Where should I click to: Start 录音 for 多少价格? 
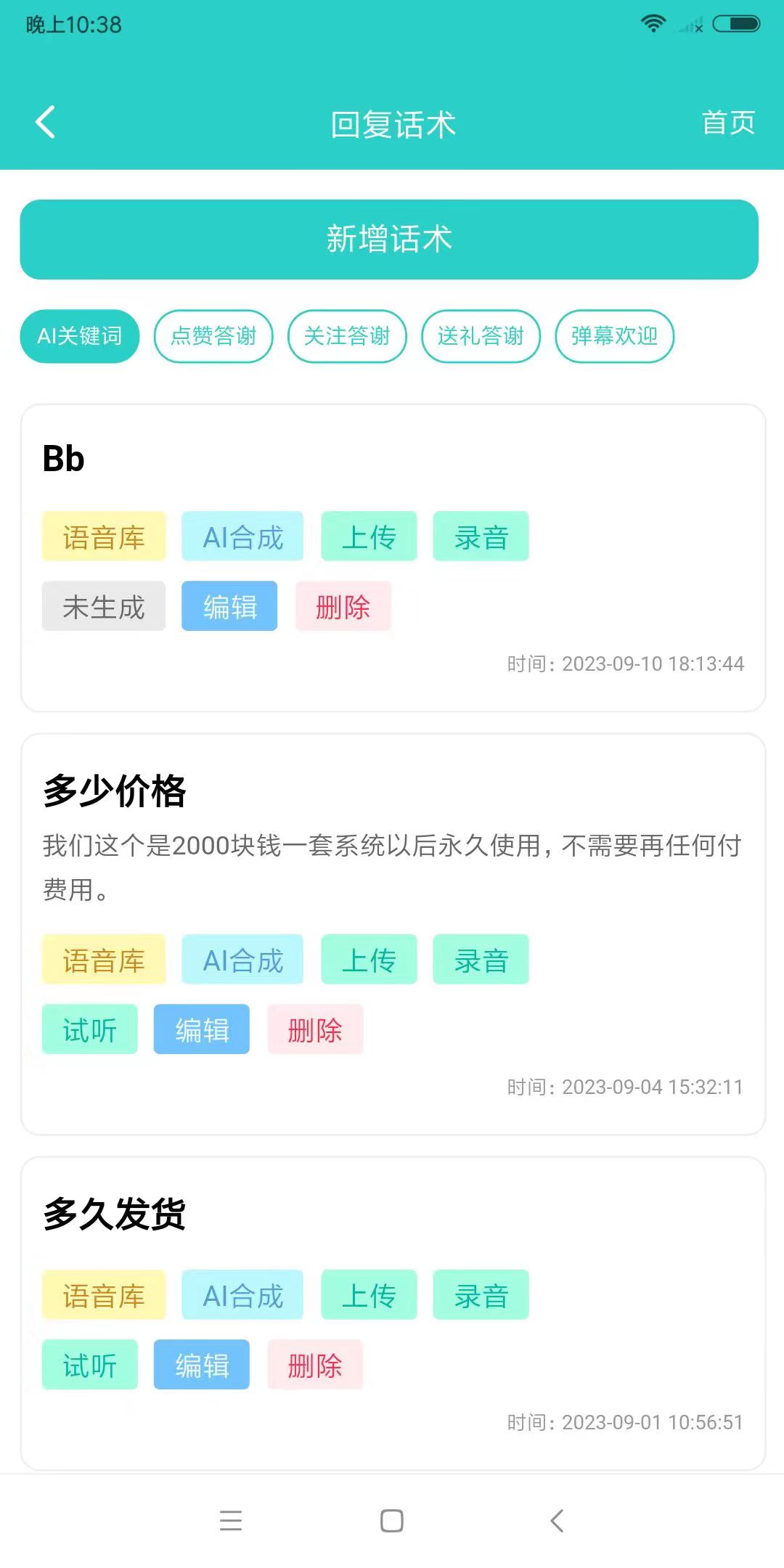pyautogui.click(x=481, y=960)
